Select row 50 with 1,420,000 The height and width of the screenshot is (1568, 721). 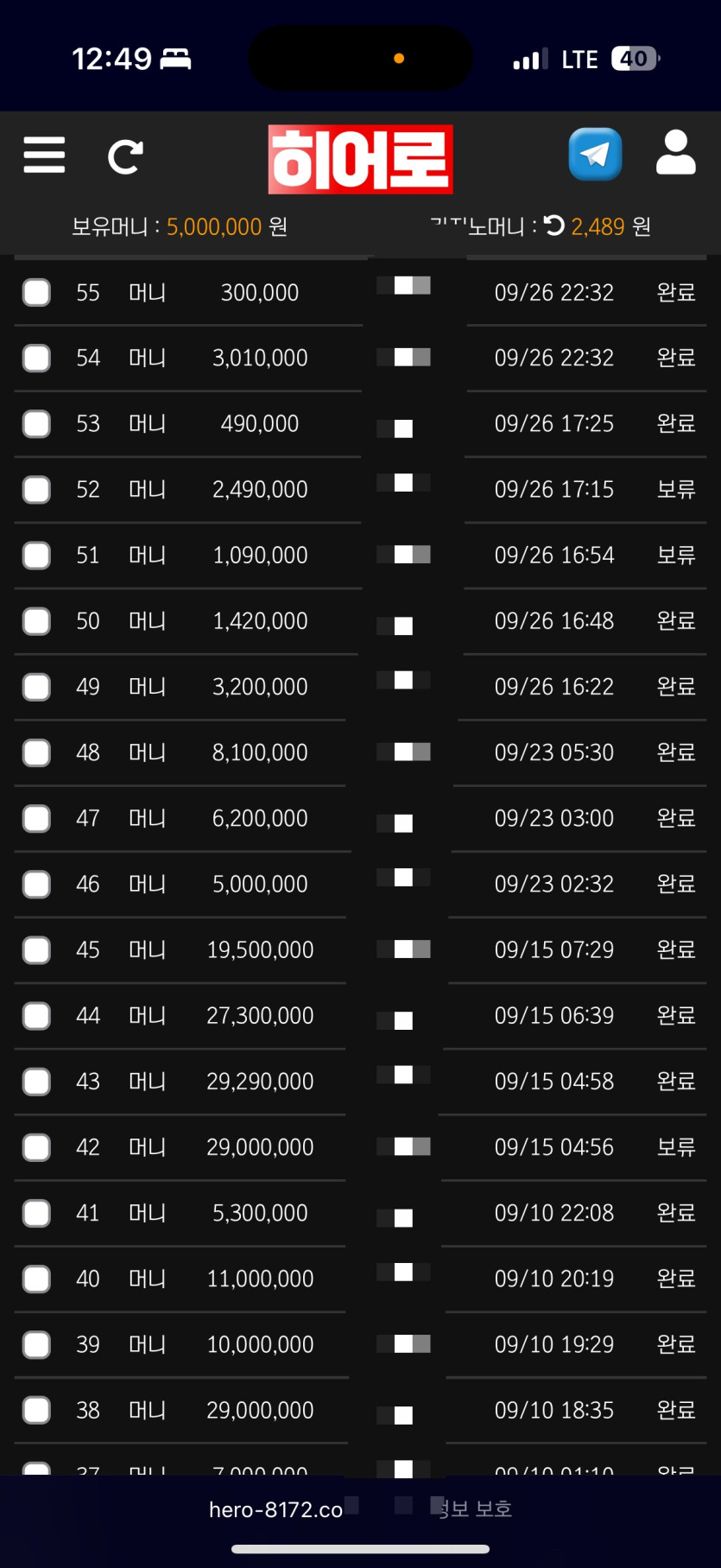pyautogui.click(x=36, y=621)
